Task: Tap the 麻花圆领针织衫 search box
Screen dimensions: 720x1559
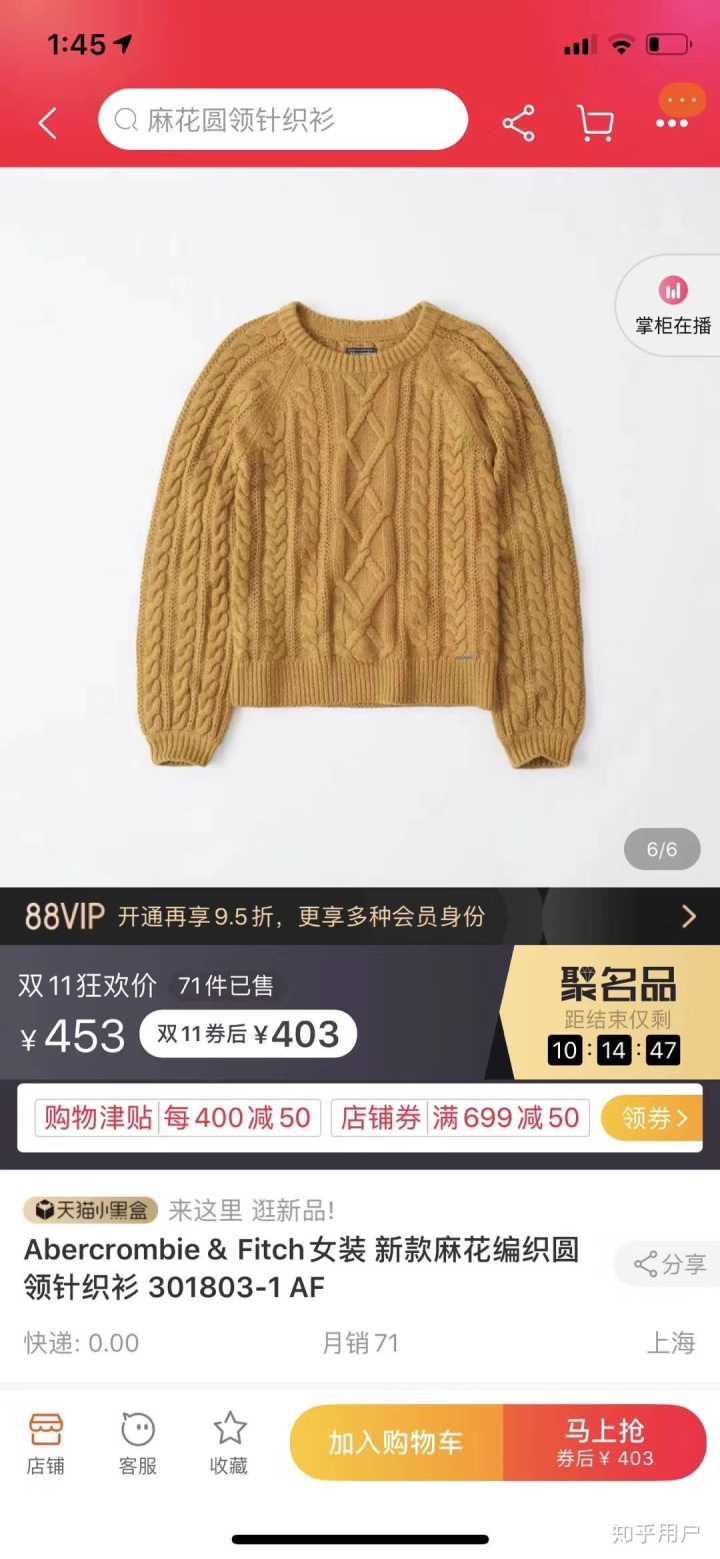Action: [282, 121]
